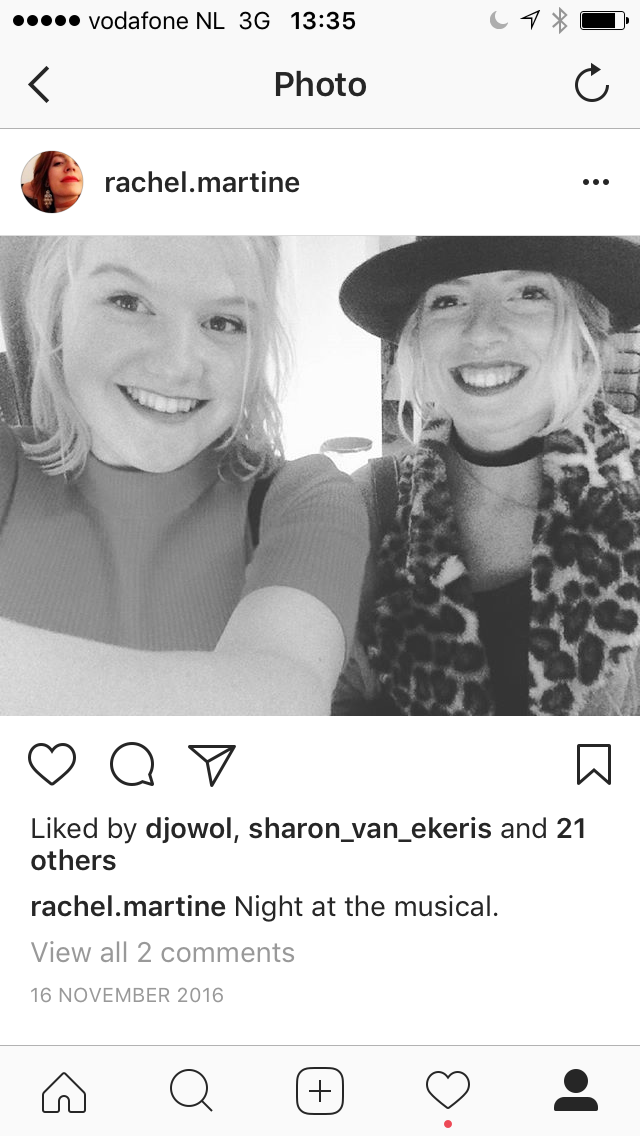Screen dimensions: 640x1136
Task: Switch to the Search tab
Action: [x=191, y=1090]
